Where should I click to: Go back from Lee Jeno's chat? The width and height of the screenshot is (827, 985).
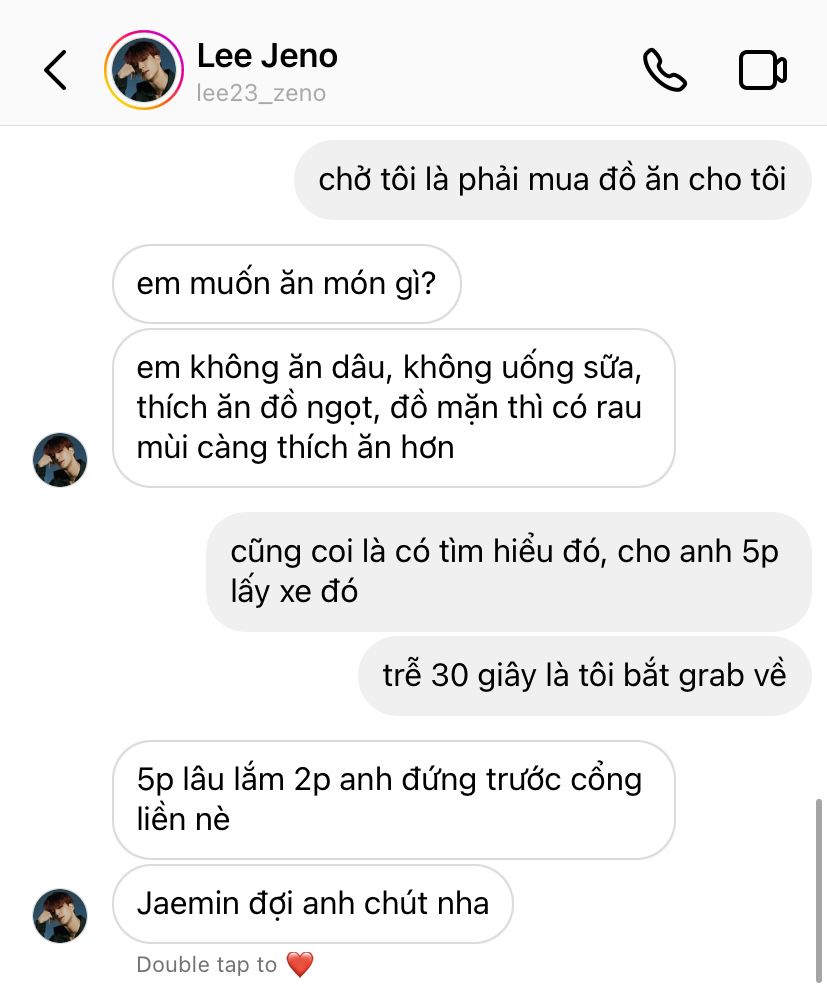point(55,70)
